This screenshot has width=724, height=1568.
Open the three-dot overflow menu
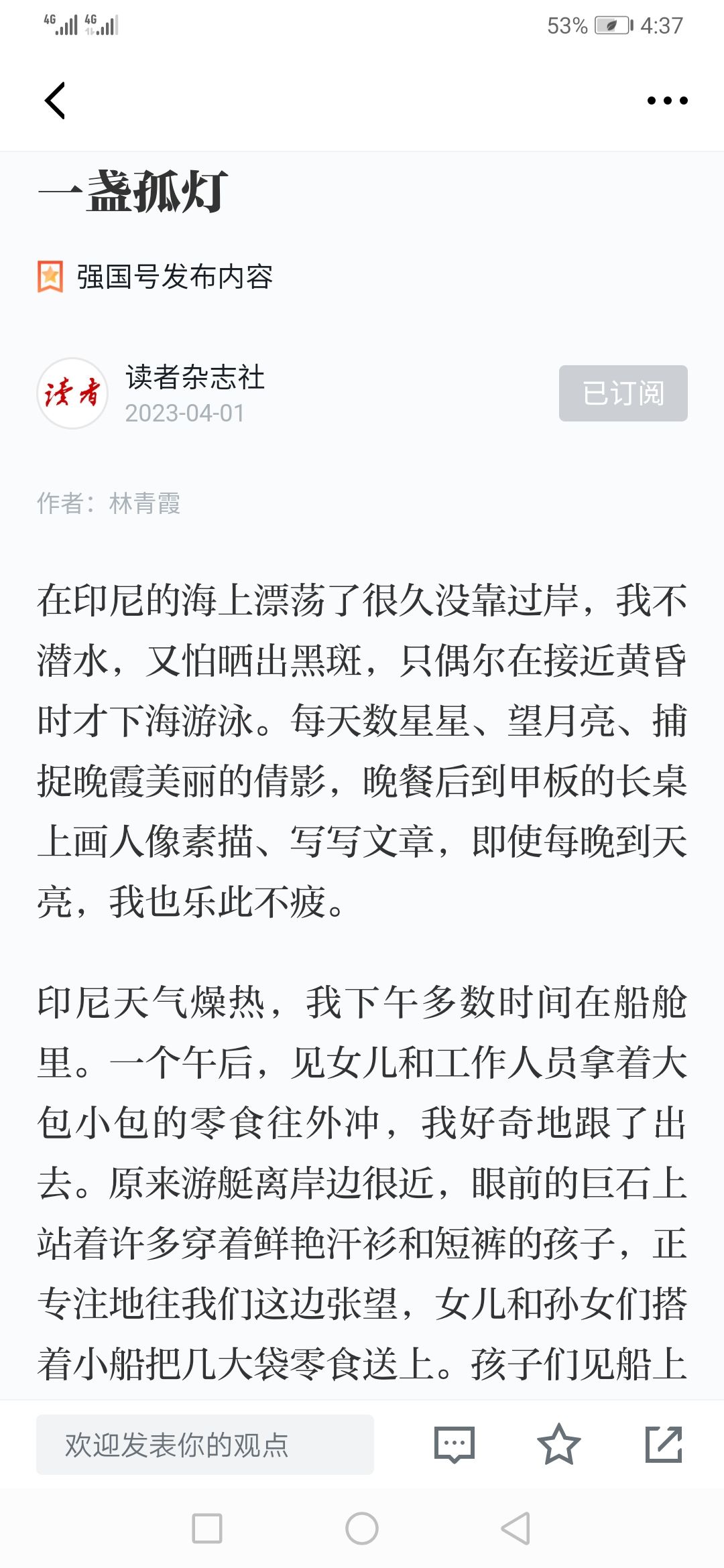(667, 101)
